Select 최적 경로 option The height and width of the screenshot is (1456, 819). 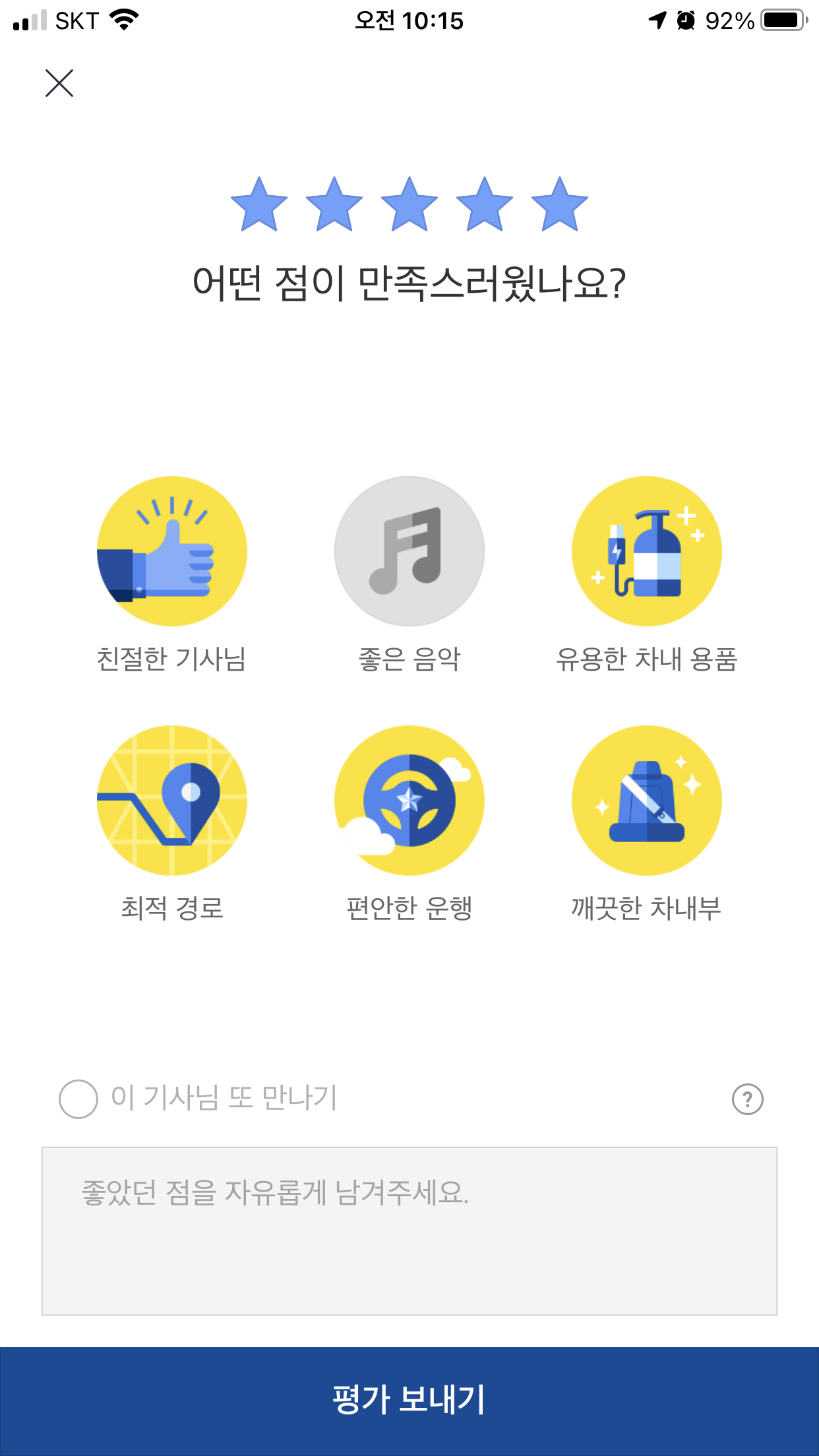(x=172, y=801)
